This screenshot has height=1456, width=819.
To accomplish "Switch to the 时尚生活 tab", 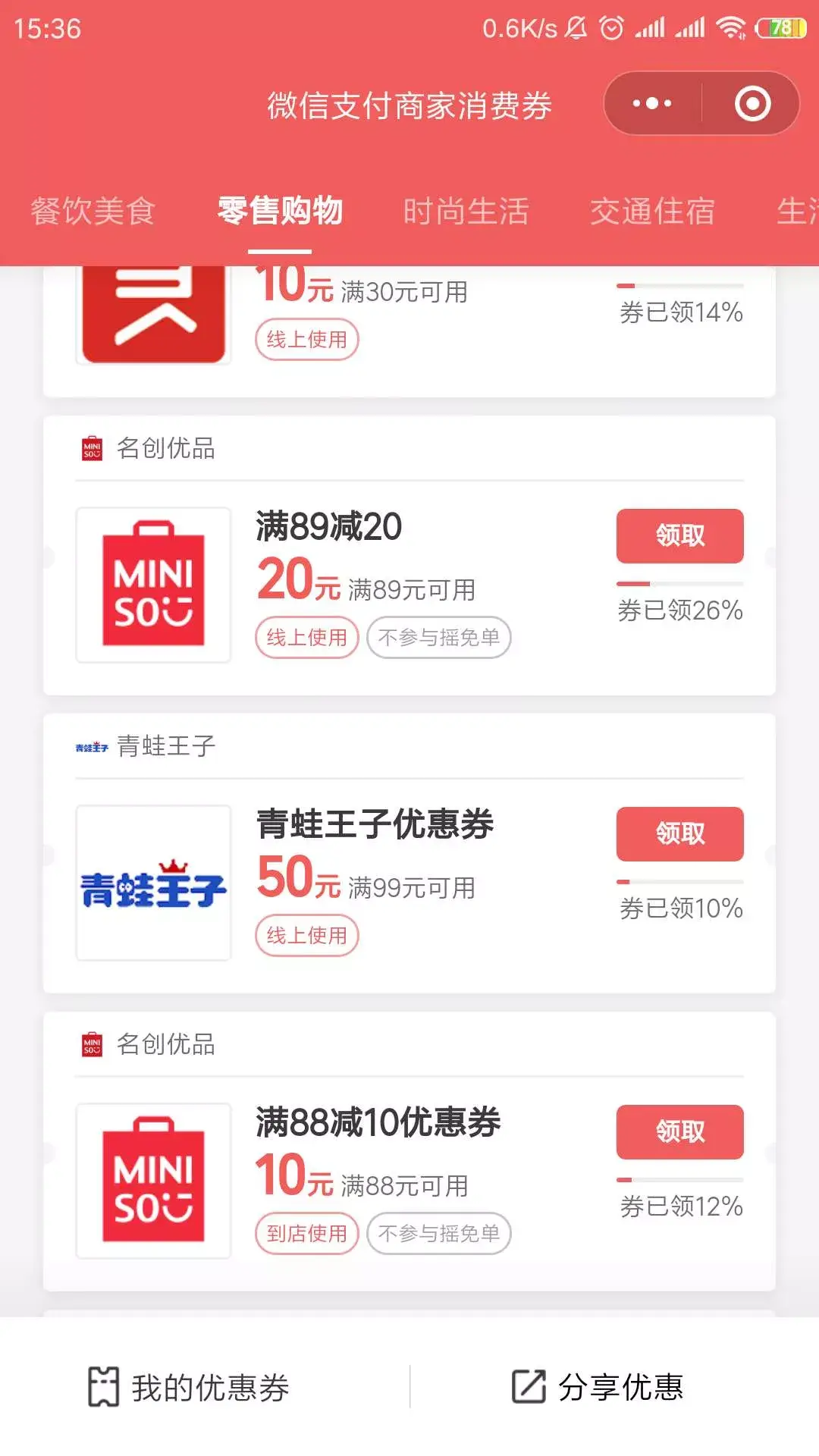I will click(x=466, y=211).
